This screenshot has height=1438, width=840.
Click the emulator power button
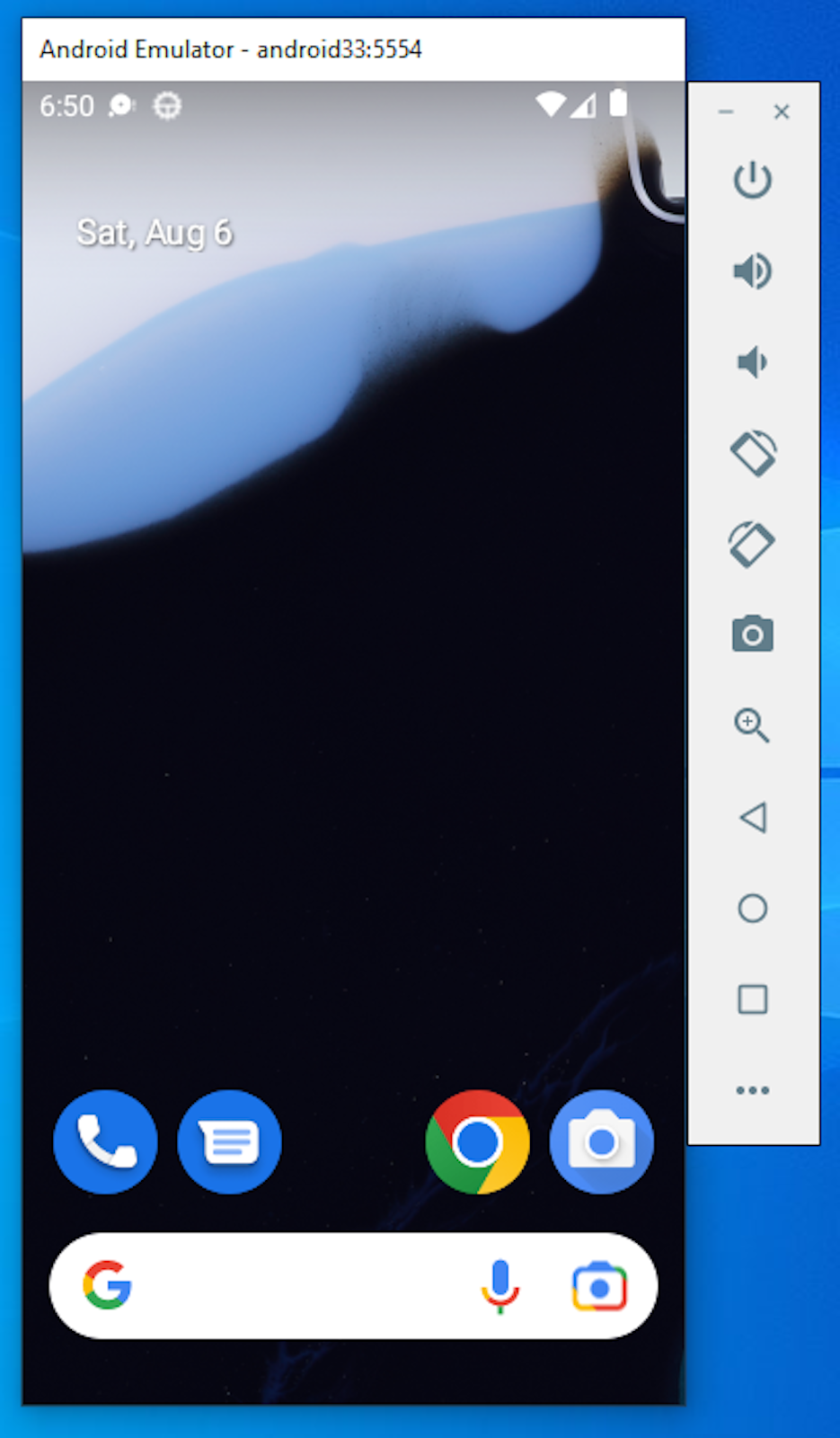[752, 180]
